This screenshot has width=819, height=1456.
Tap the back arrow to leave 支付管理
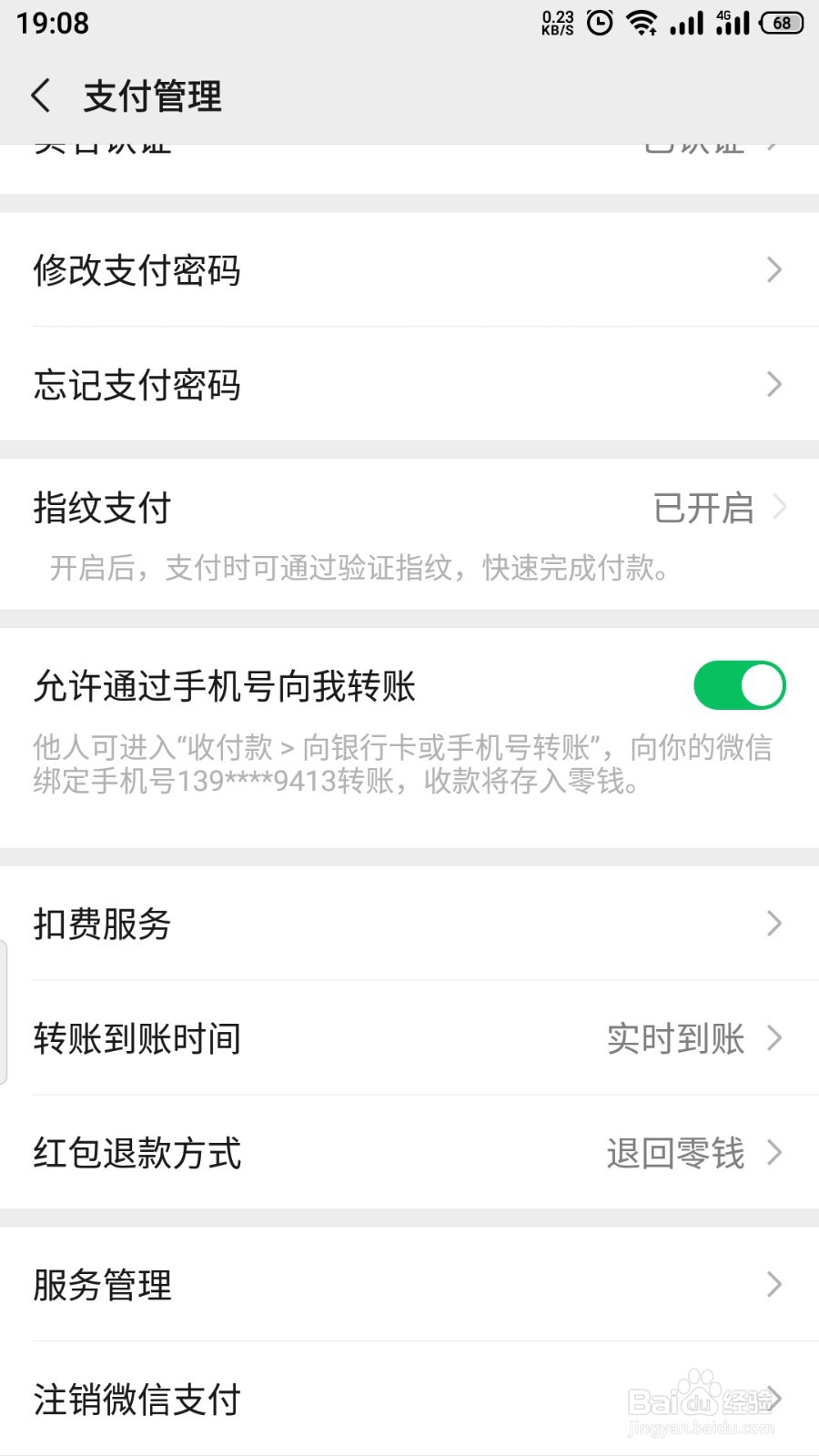40,95
